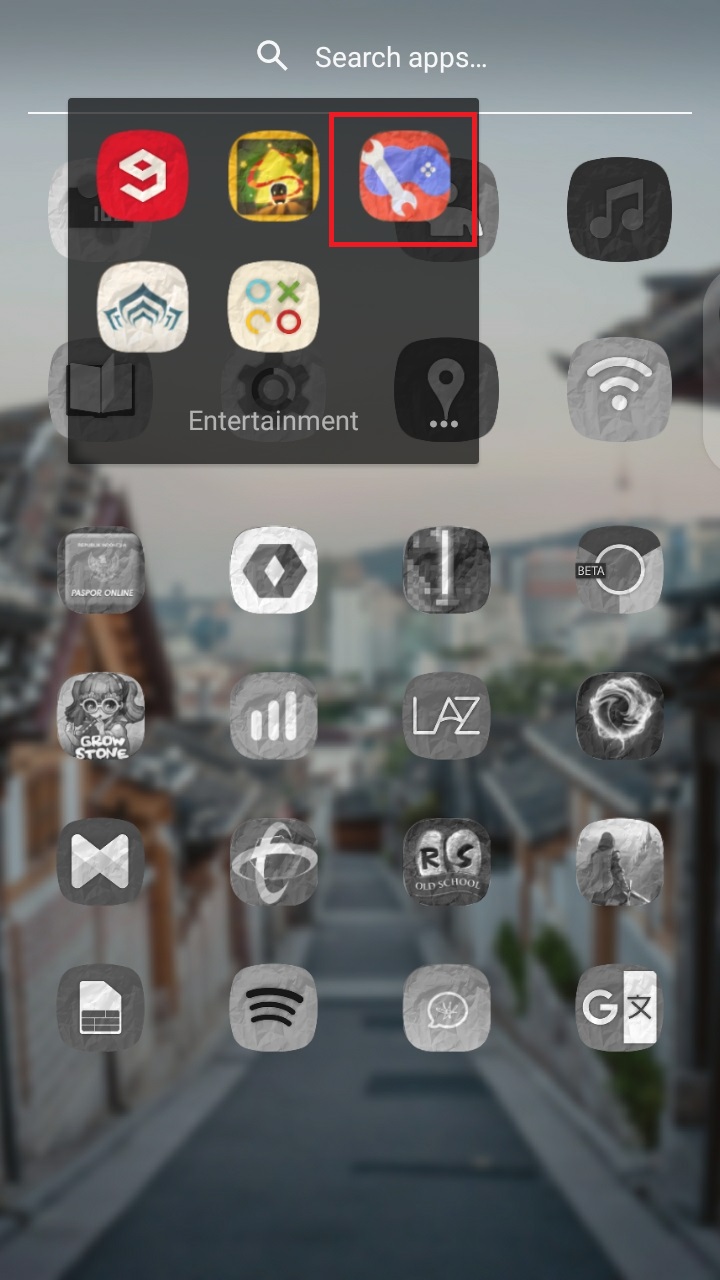The image size is (720, 1280).
Task: Launch Google Translate
Action: click(620, 1007)
